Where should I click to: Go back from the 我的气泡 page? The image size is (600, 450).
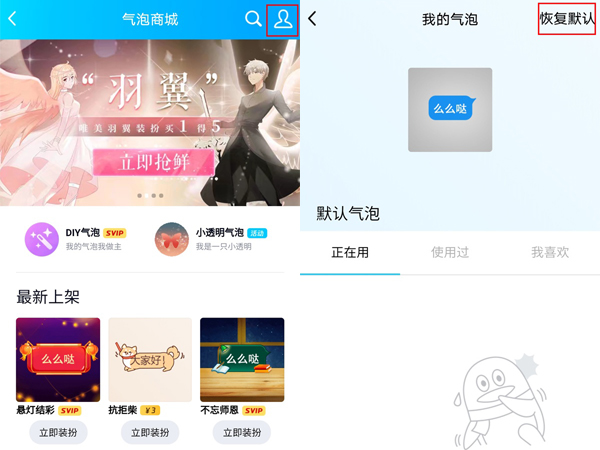313,19
